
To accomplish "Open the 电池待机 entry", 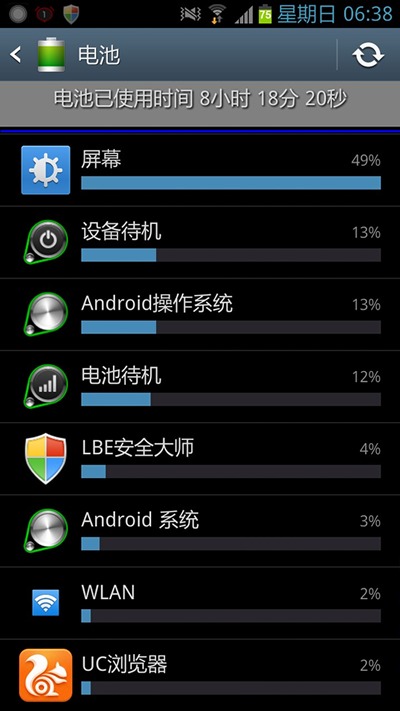I will [200, 386].
